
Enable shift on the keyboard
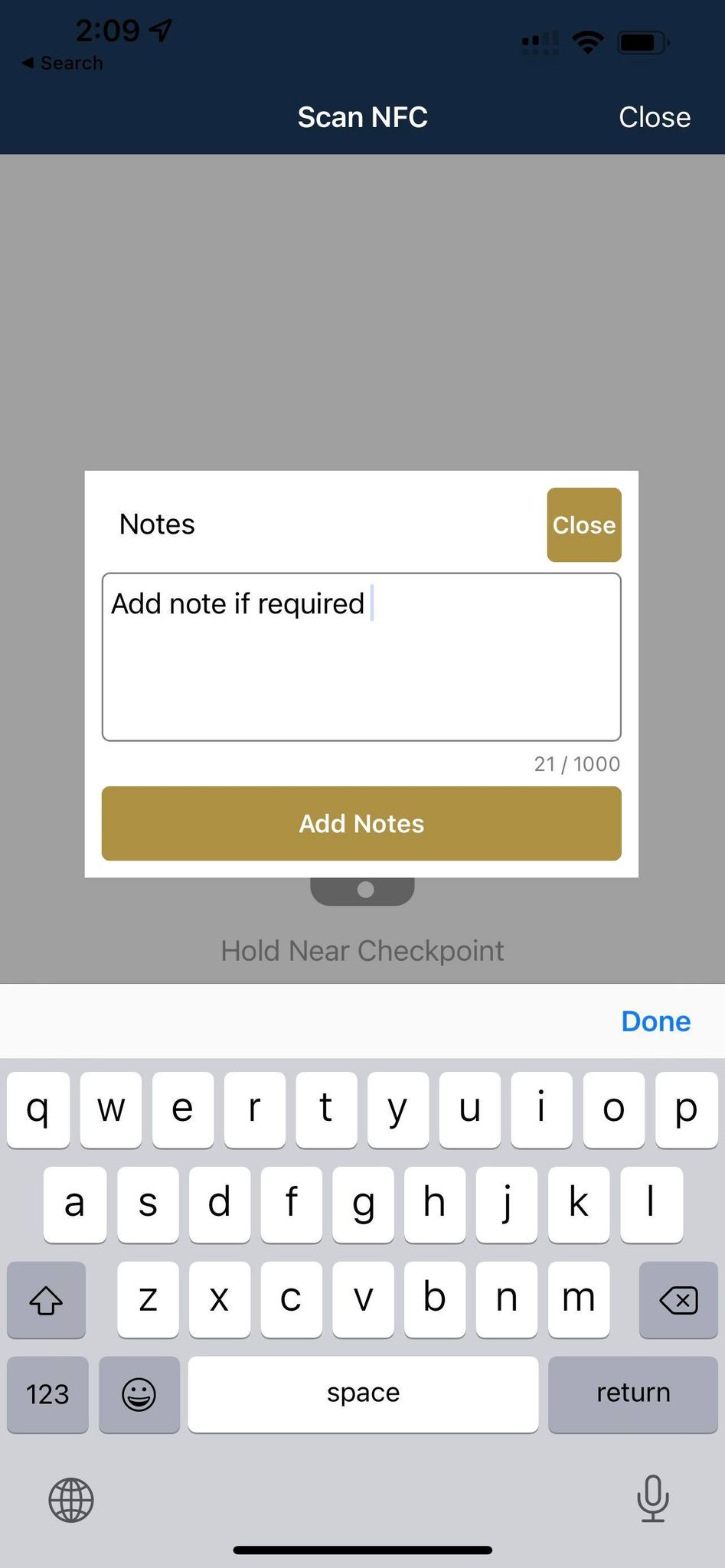[46, 1299]
